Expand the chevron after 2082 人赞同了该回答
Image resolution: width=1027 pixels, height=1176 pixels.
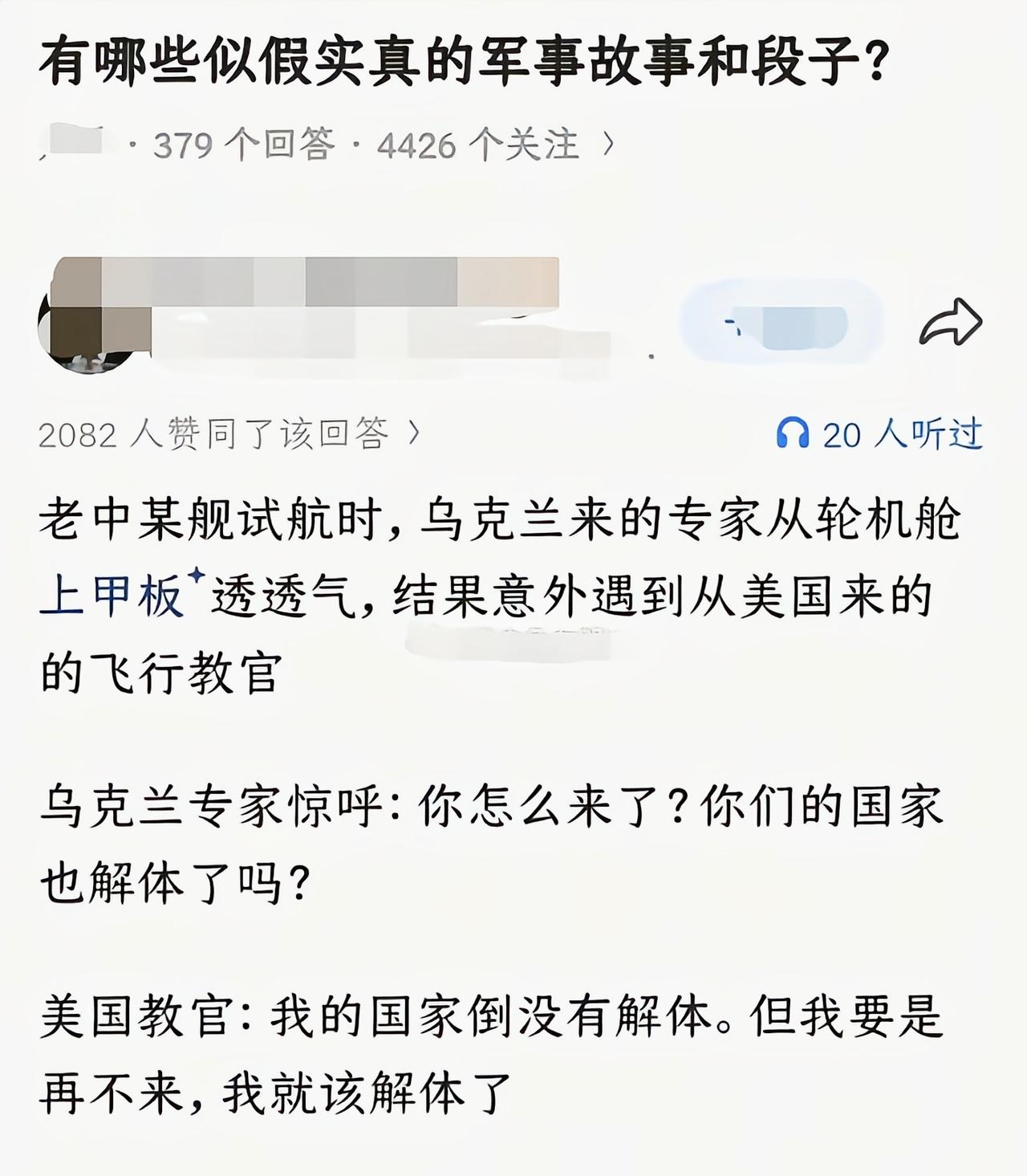click(x=415, y=433)
